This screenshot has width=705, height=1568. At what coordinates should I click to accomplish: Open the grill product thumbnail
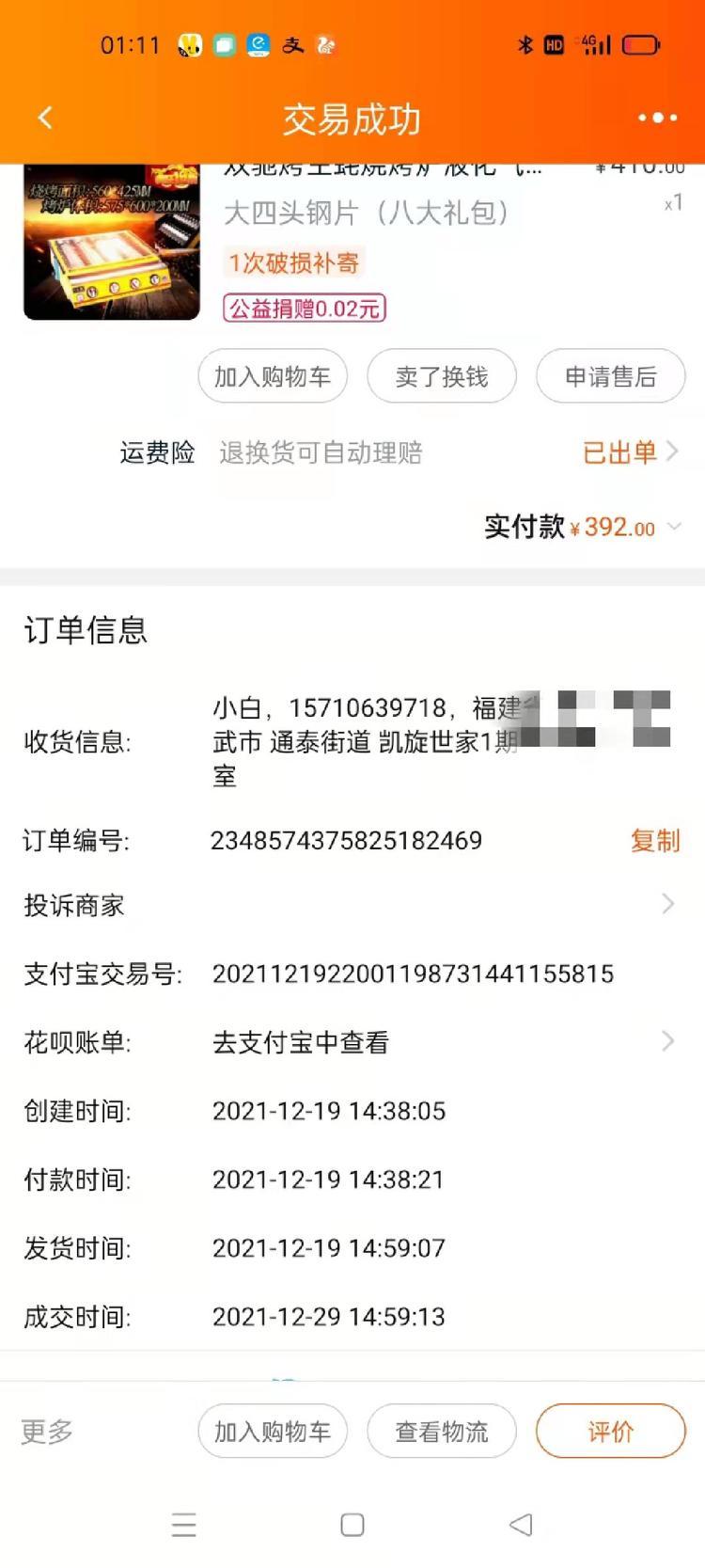(112, 242)
